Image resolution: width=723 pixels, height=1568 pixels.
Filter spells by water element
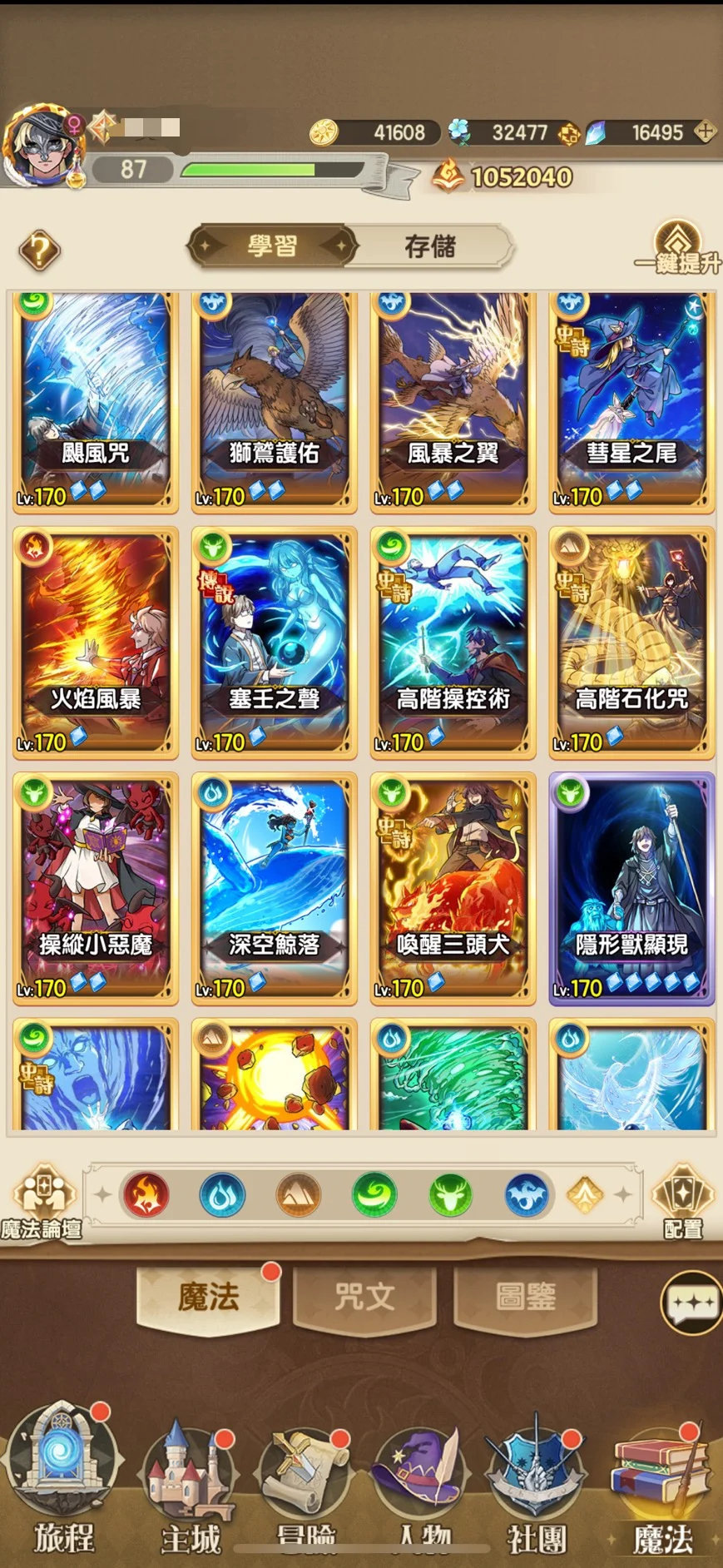[x=222, y=1195]
